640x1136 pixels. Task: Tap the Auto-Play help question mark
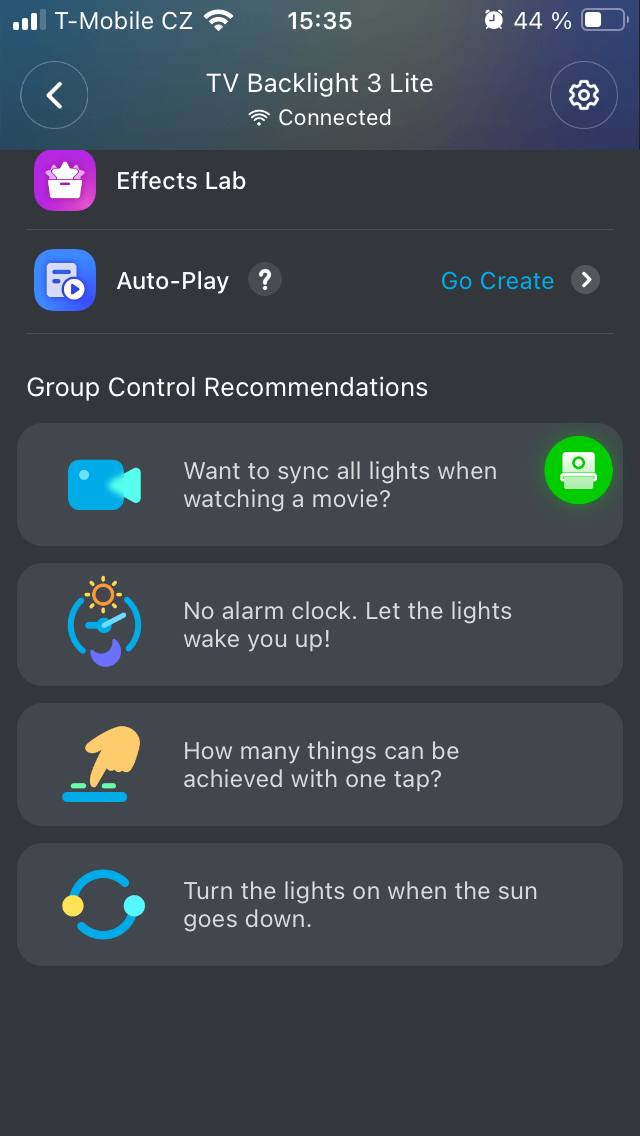click(265, 280)
